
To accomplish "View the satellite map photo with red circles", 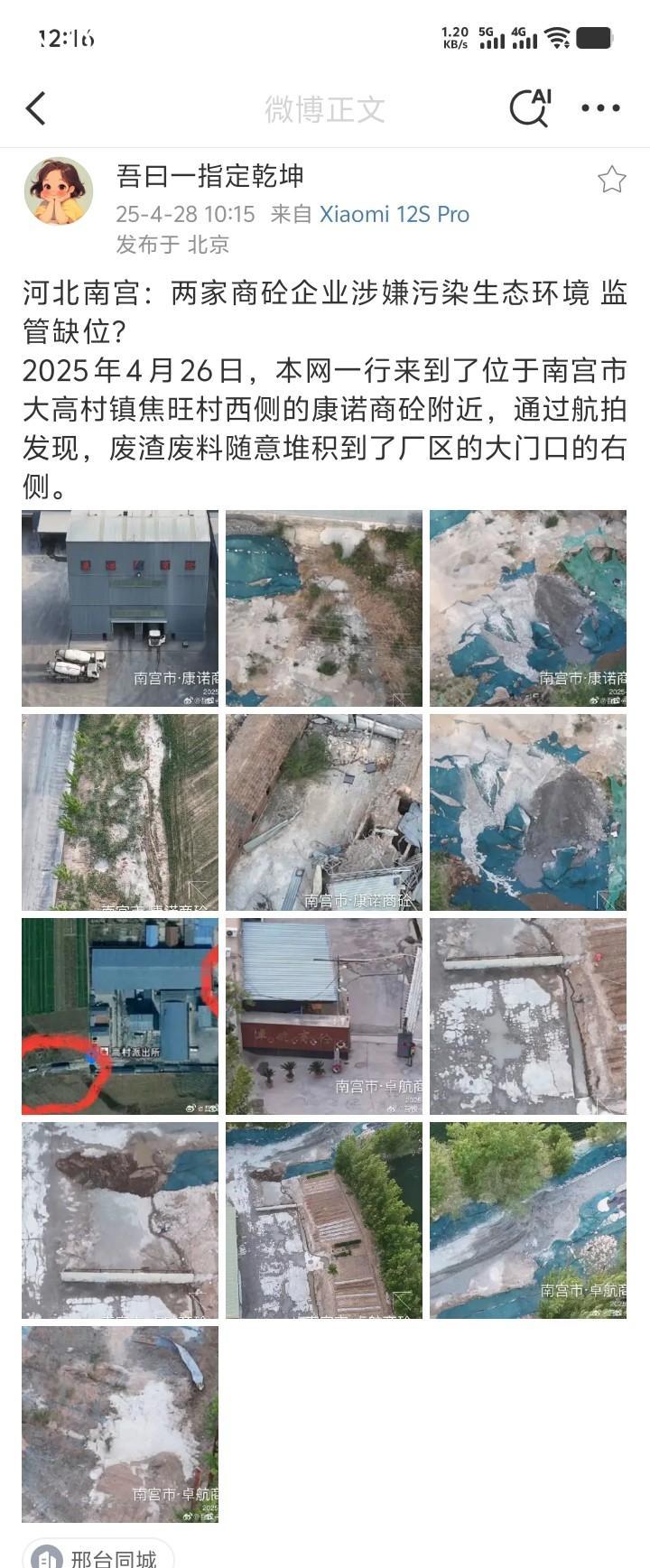I will (x=120, y=1016).
